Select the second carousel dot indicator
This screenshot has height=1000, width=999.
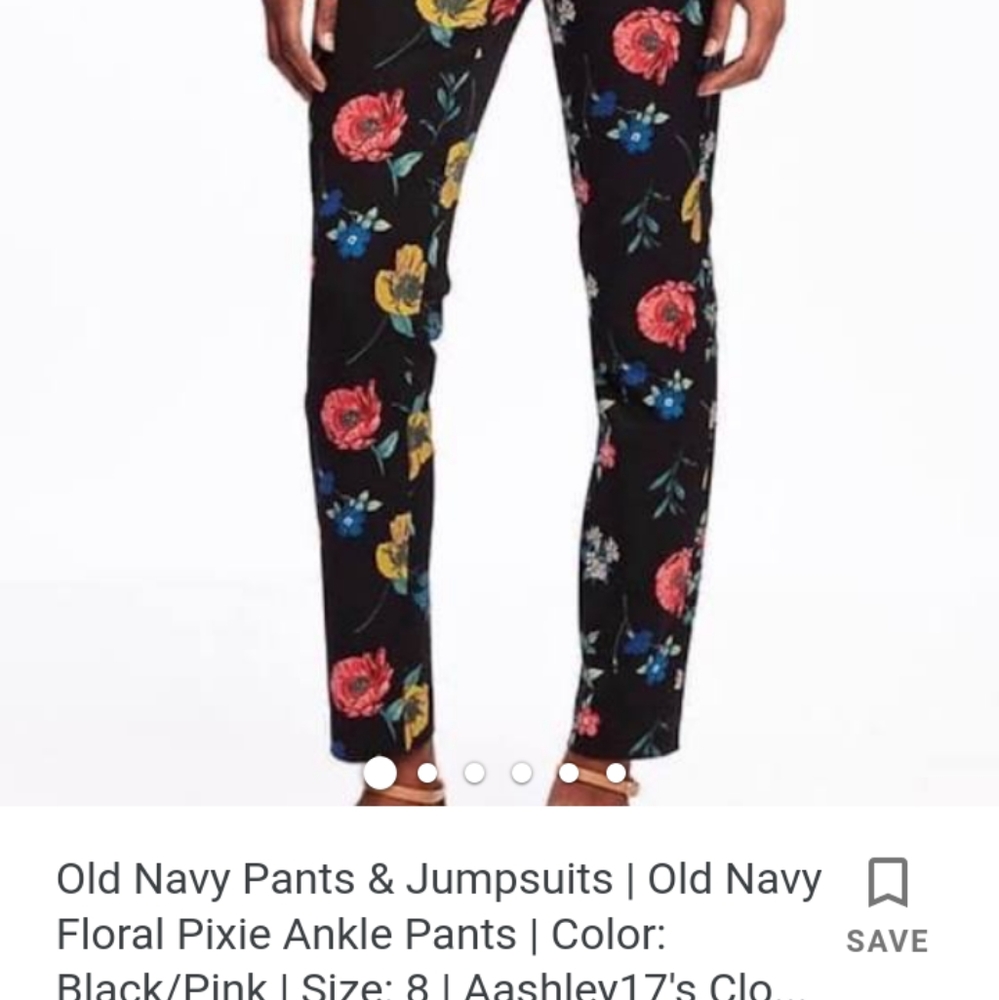point(429,772)
